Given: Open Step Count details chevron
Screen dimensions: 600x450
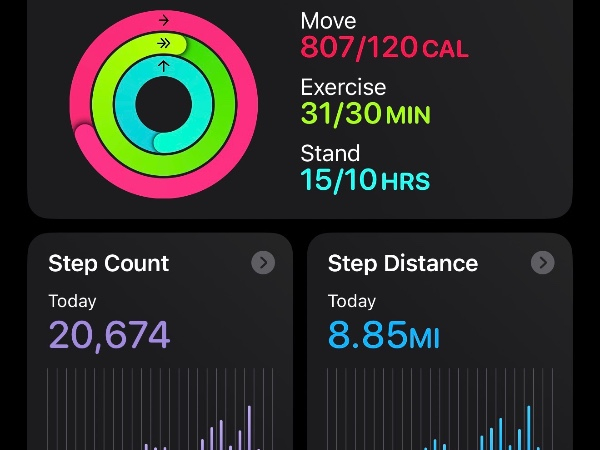Looking at the screenshot, I should [263, 262].
